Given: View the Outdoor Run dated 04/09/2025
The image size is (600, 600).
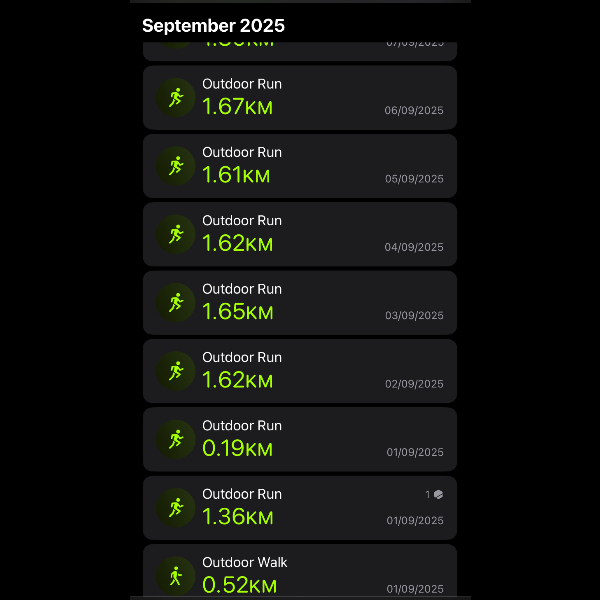Looking at the screenshot, I should pyautogui.click(x=300, y=234).
